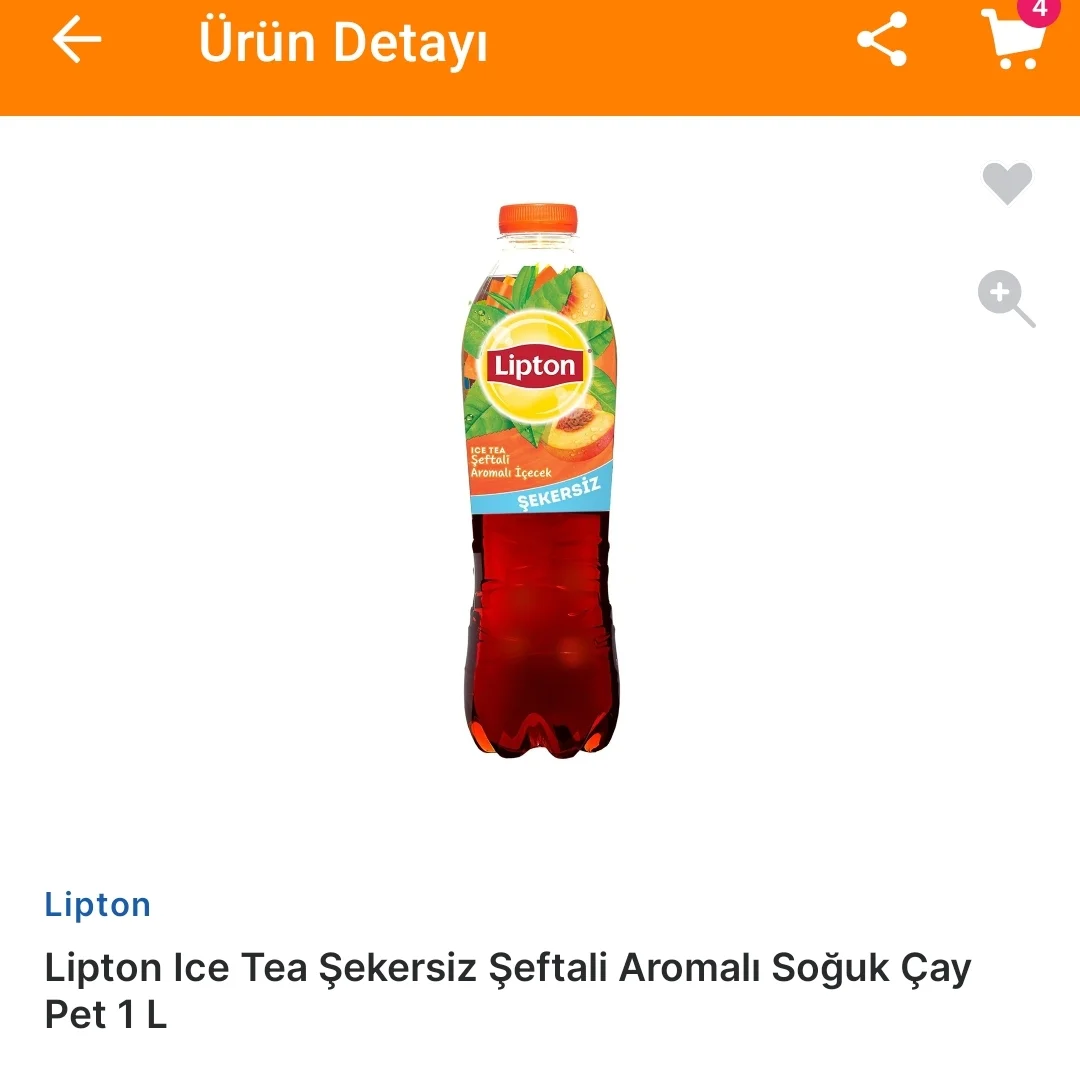The height and width of the screenshot is (1080, 1080).
Task: Zoom in on the product image
Action: coord(1005,298)
